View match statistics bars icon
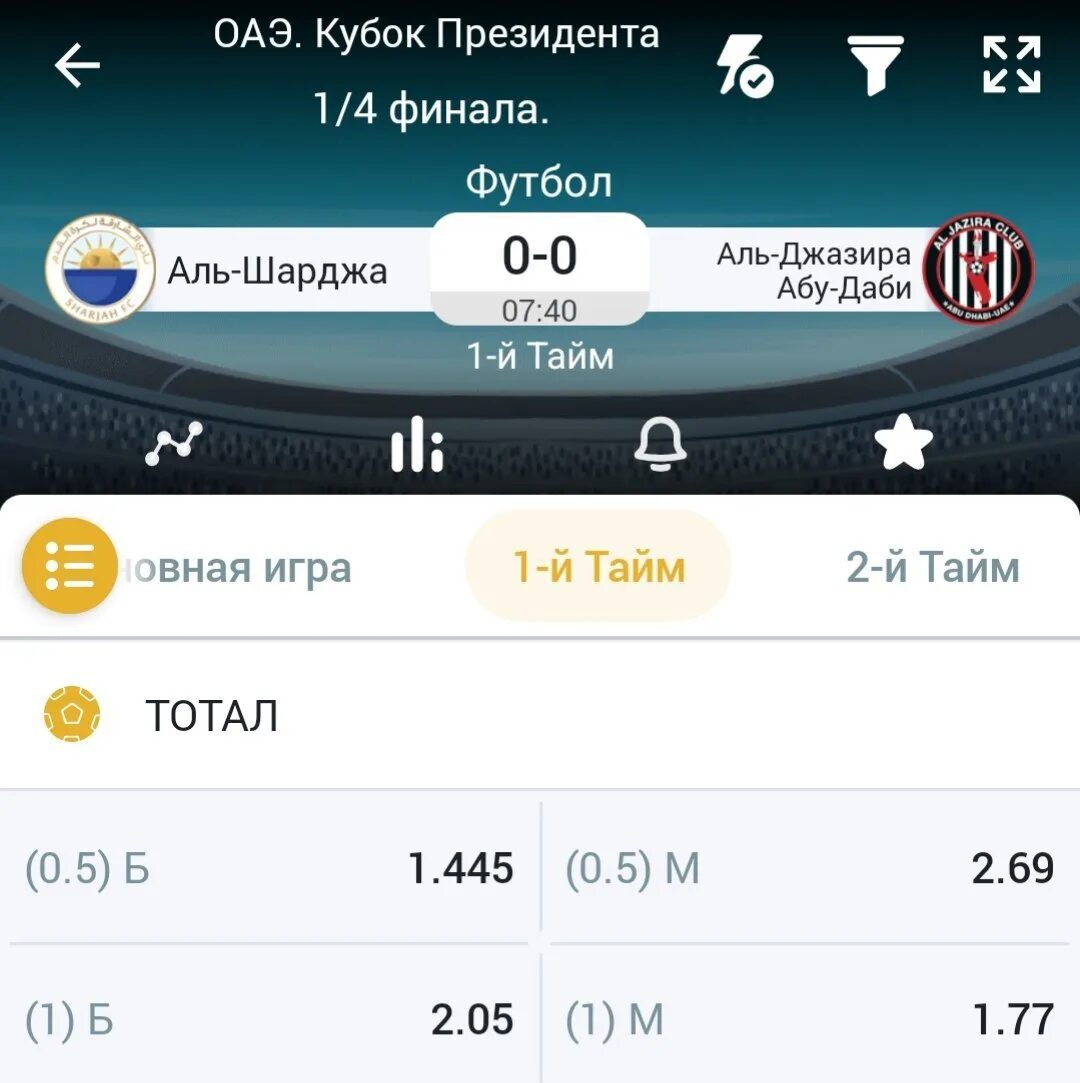This screenshot has height=1083, width=1080. click(x=417, y=444)
